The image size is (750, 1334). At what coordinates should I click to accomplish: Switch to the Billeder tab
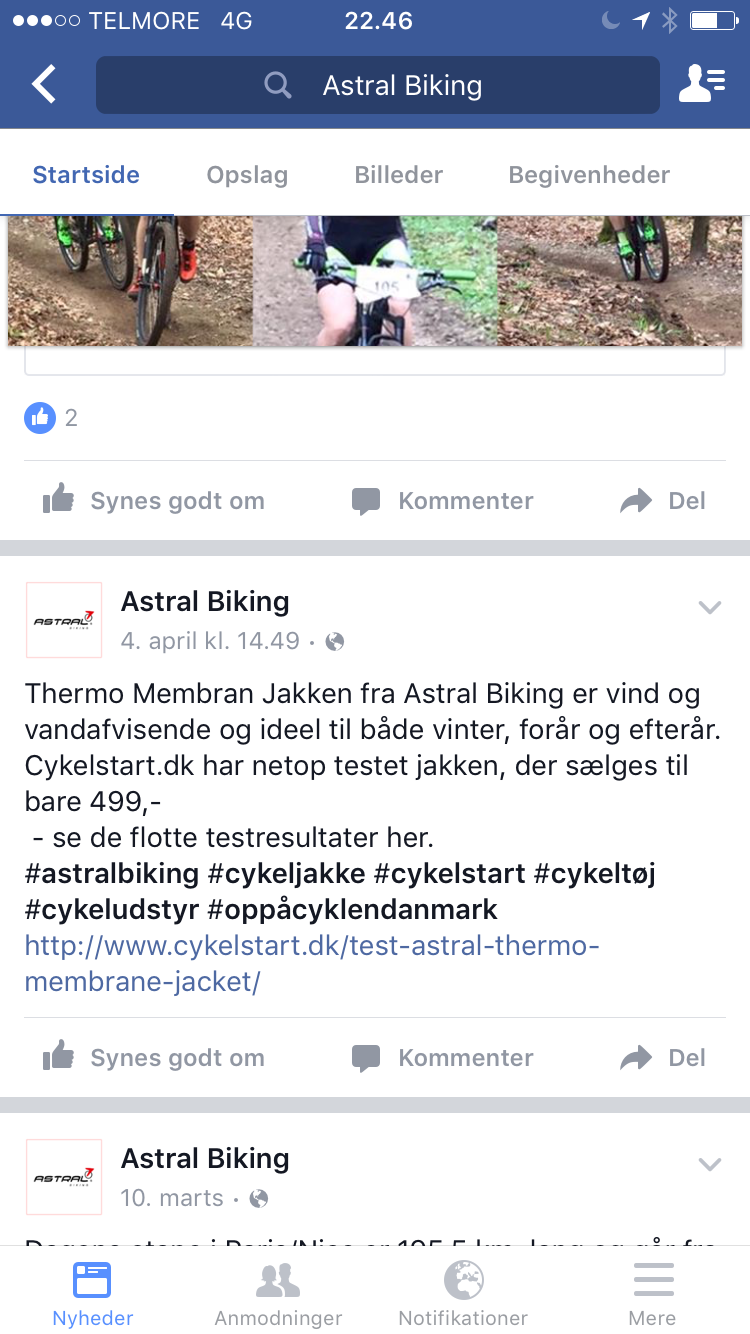[399, 175]
